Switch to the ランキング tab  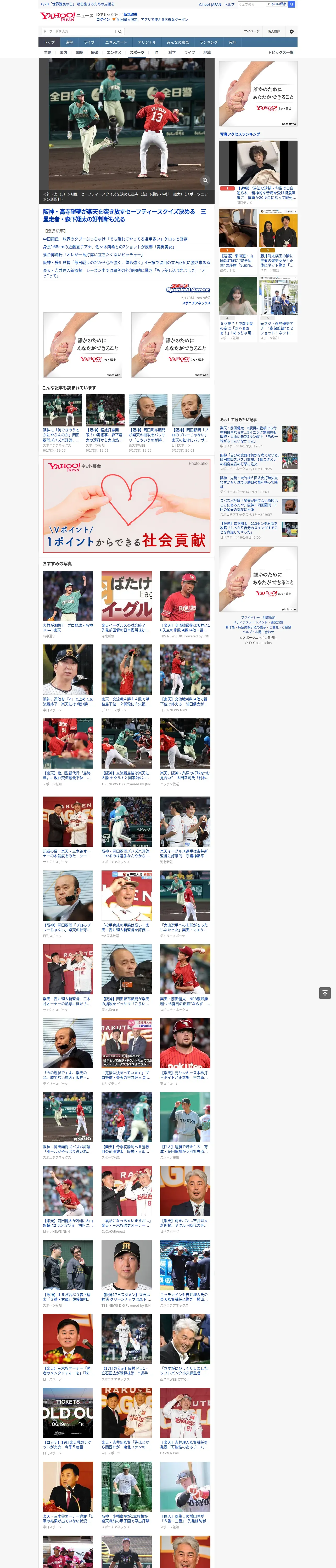click(x=209, y=43)
